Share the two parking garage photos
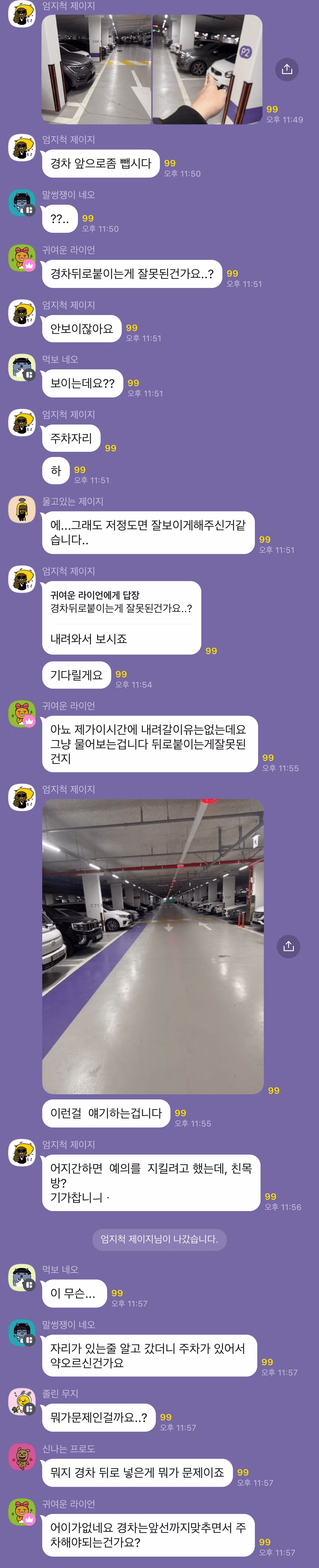The height and width of the screenshot is (1568, 319). pyautogui.click(x=287, y=69)
